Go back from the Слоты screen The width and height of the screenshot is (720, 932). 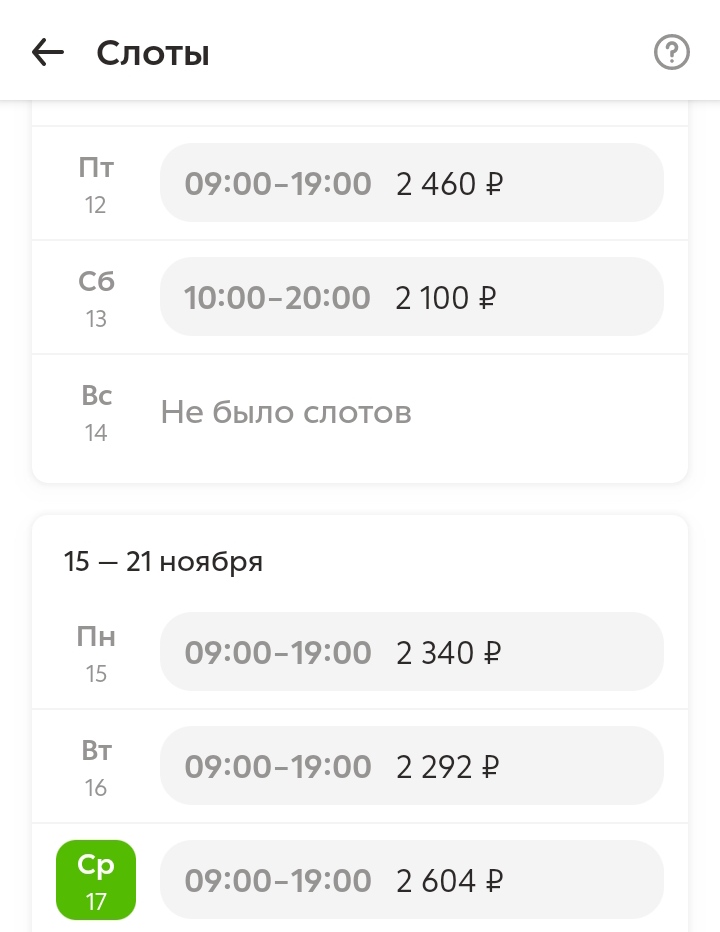(47, 53)
